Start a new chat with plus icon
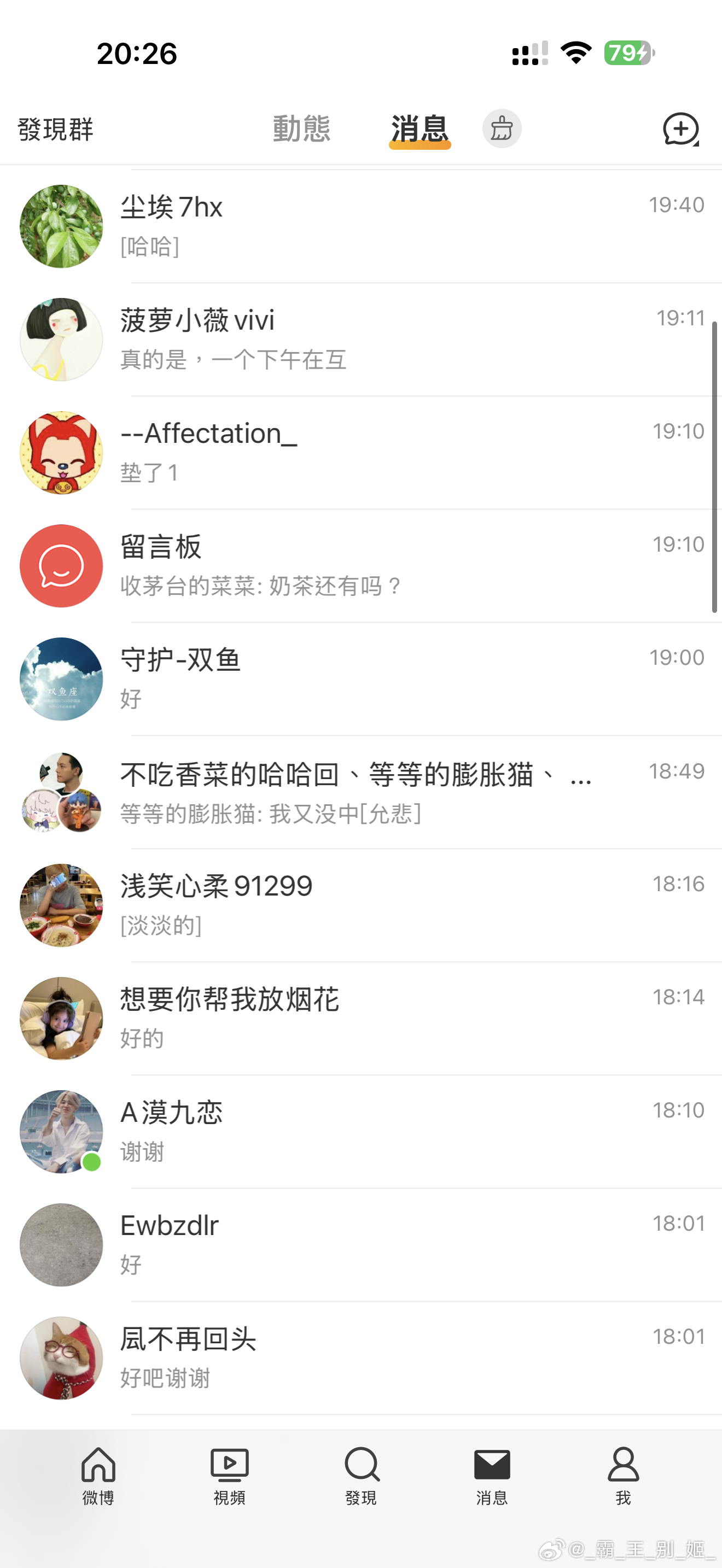722x1568 pixels. 680,129
